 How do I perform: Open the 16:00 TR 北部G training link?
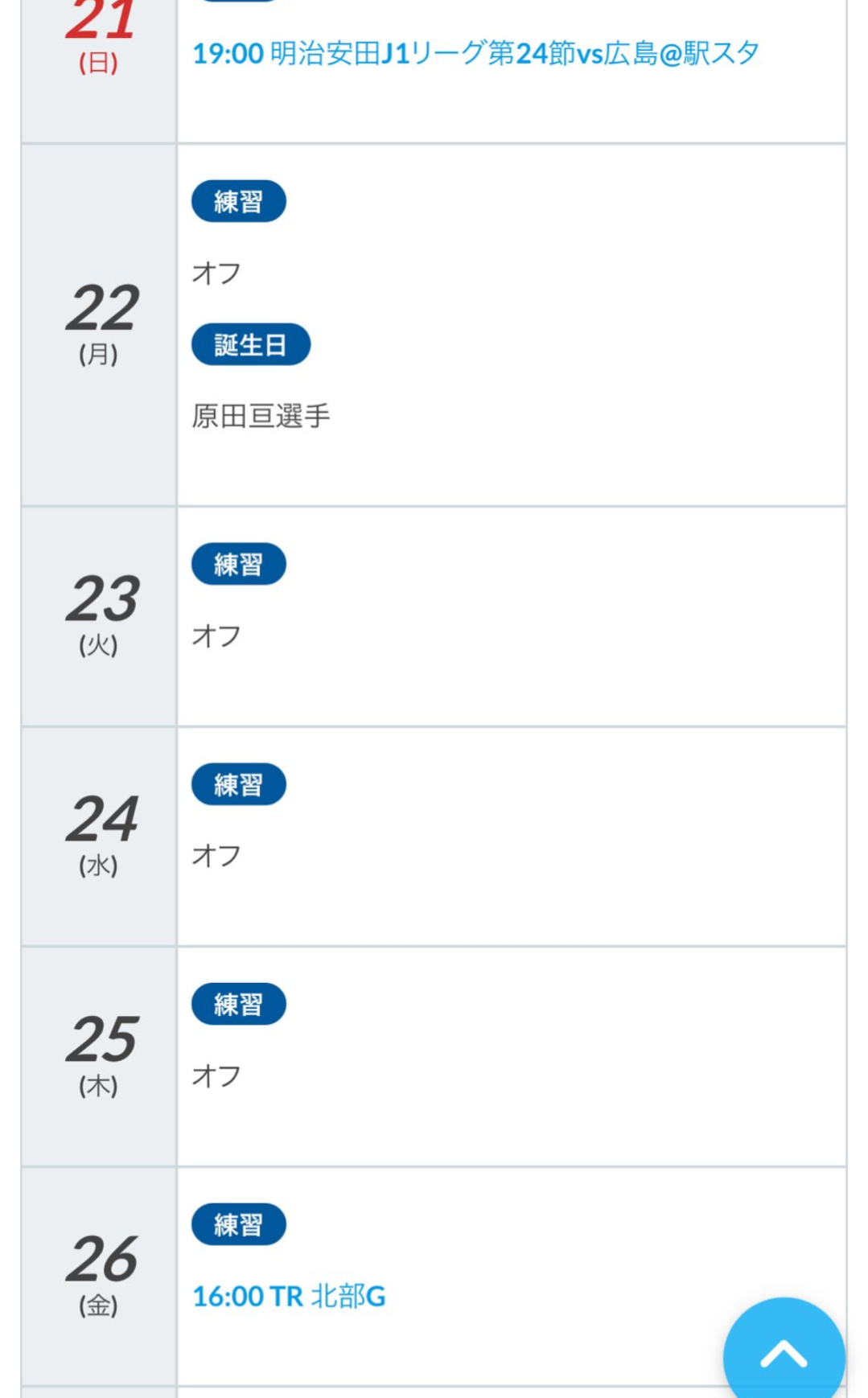click(289, 1296)
